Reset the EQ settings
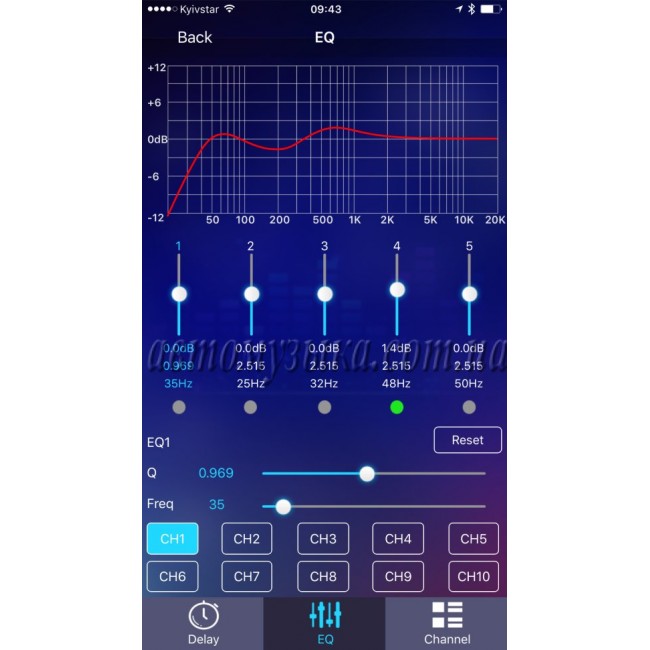This screenshot has height=650, width=650. (467, 440)
